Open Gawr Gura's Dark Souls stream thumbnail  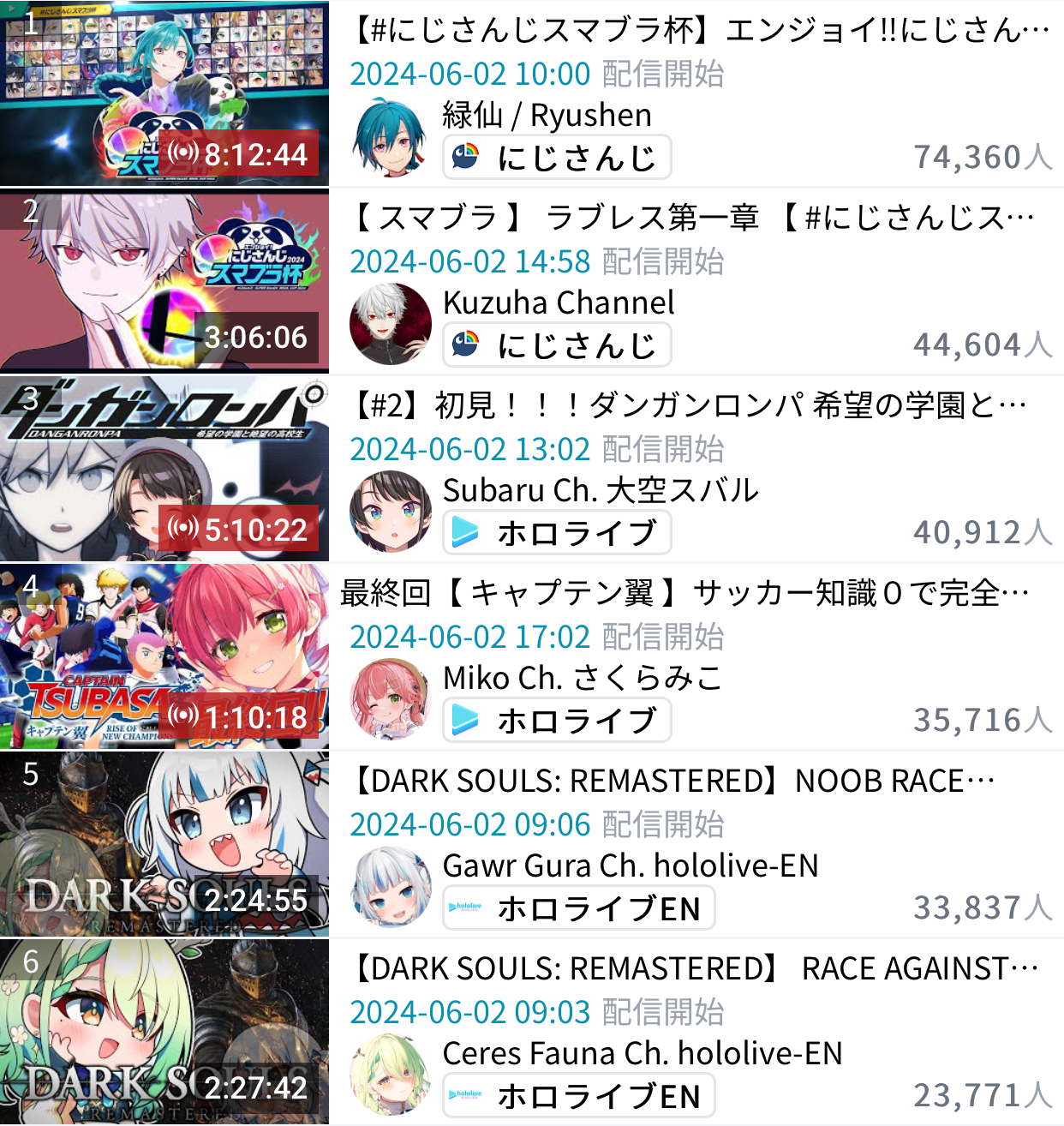pyautogui.click(x=164, y=843)
